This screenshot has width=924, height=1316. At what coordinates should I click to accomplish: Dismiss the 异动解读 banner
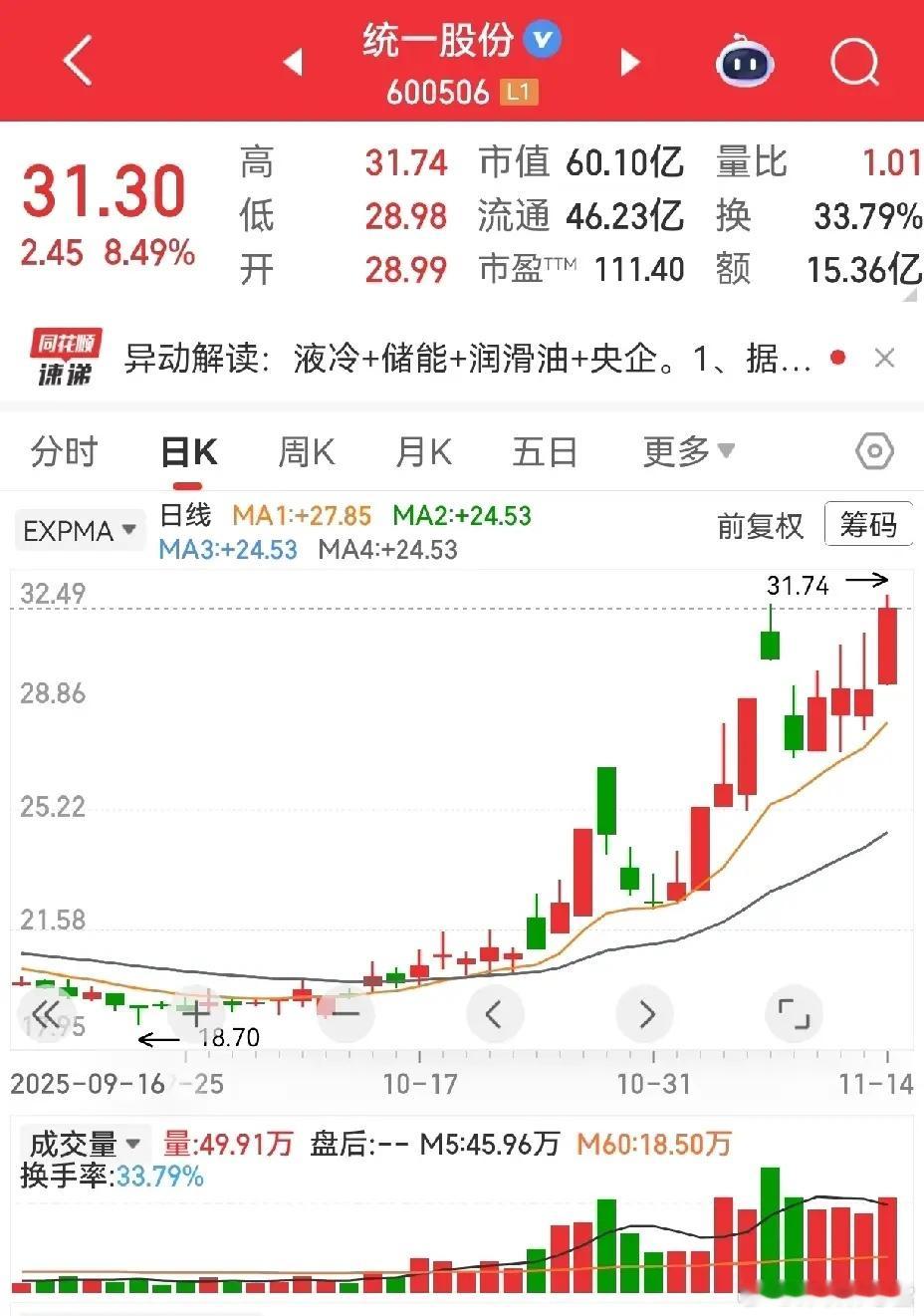(x=884, y=358)
